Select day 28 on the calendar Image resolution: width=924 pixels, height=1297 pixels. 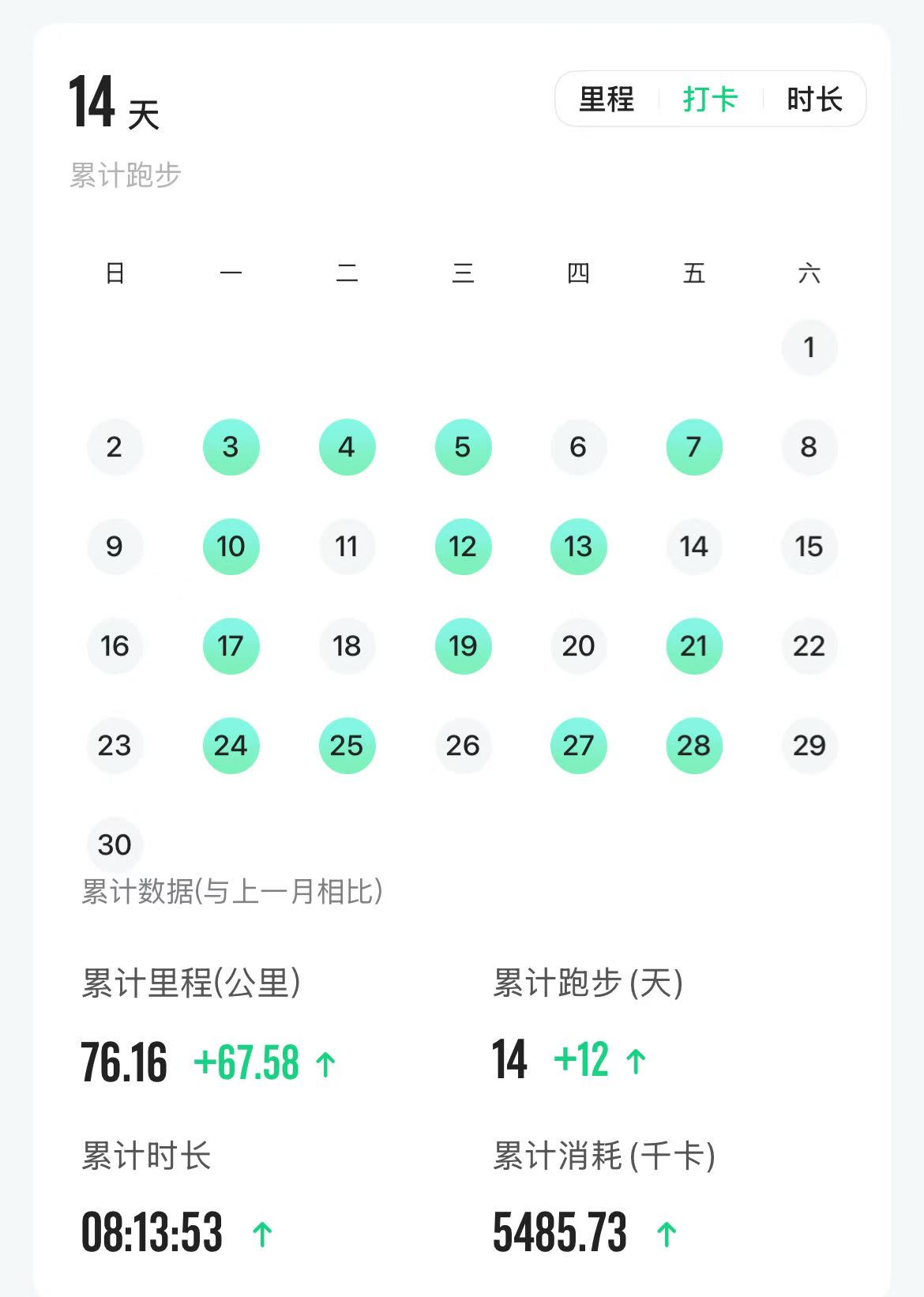(693, 746)
